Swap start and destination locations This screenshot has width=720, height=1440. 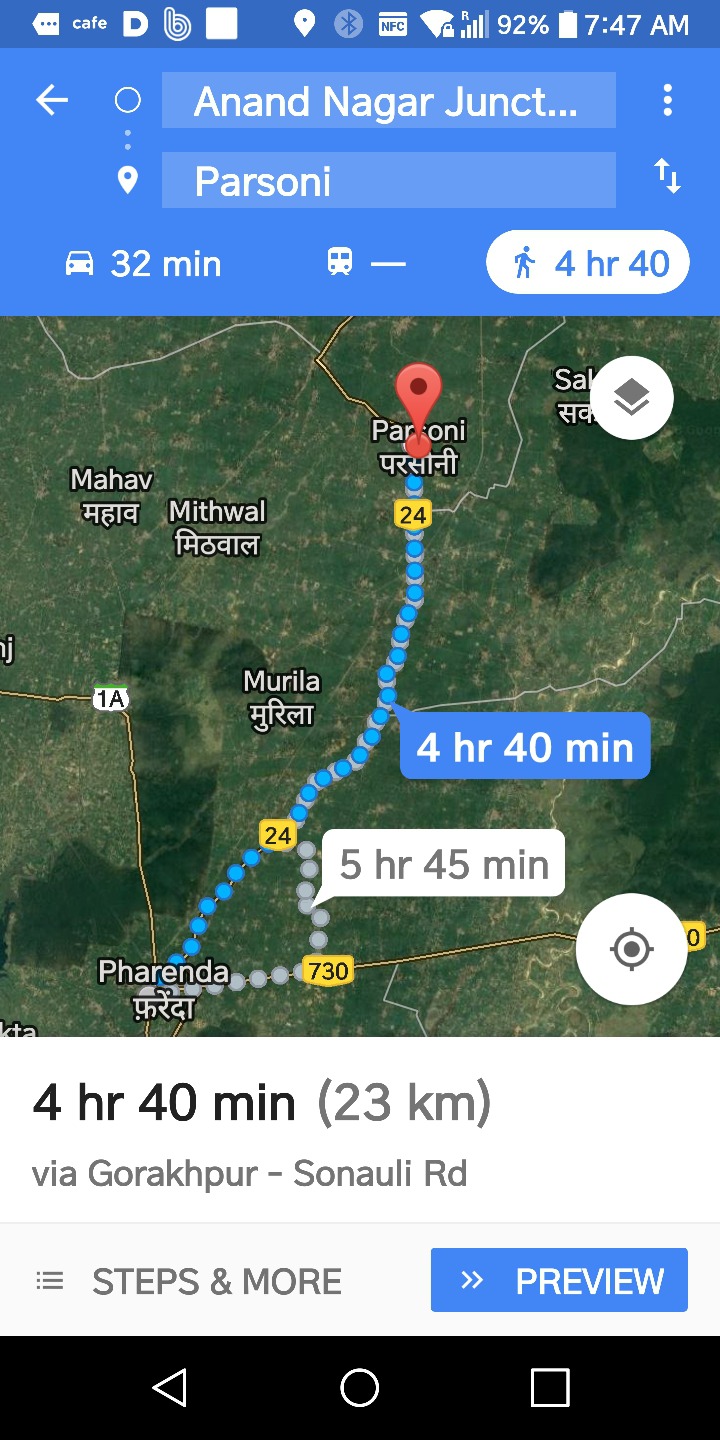click(667, 177)
